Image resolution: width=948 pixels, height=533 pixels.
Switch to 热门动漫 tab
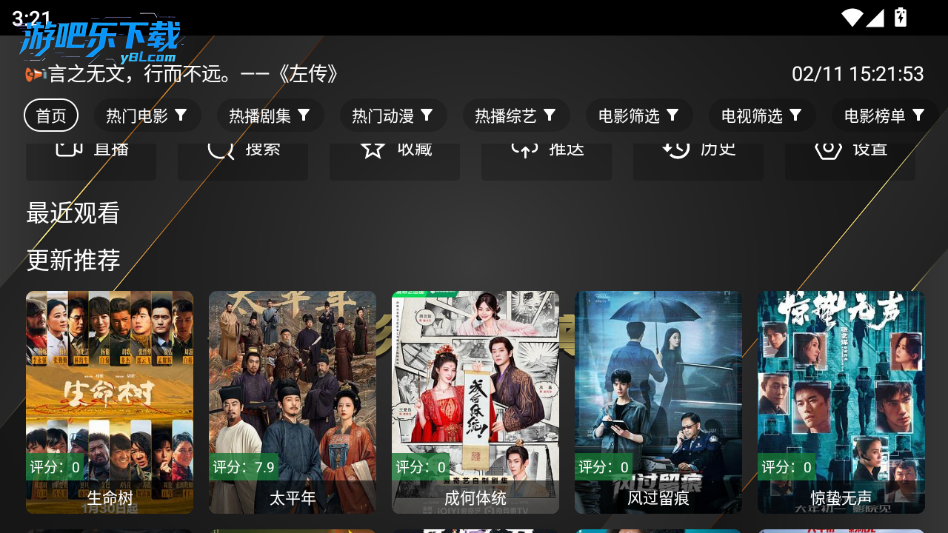click(x=392, y=116)
